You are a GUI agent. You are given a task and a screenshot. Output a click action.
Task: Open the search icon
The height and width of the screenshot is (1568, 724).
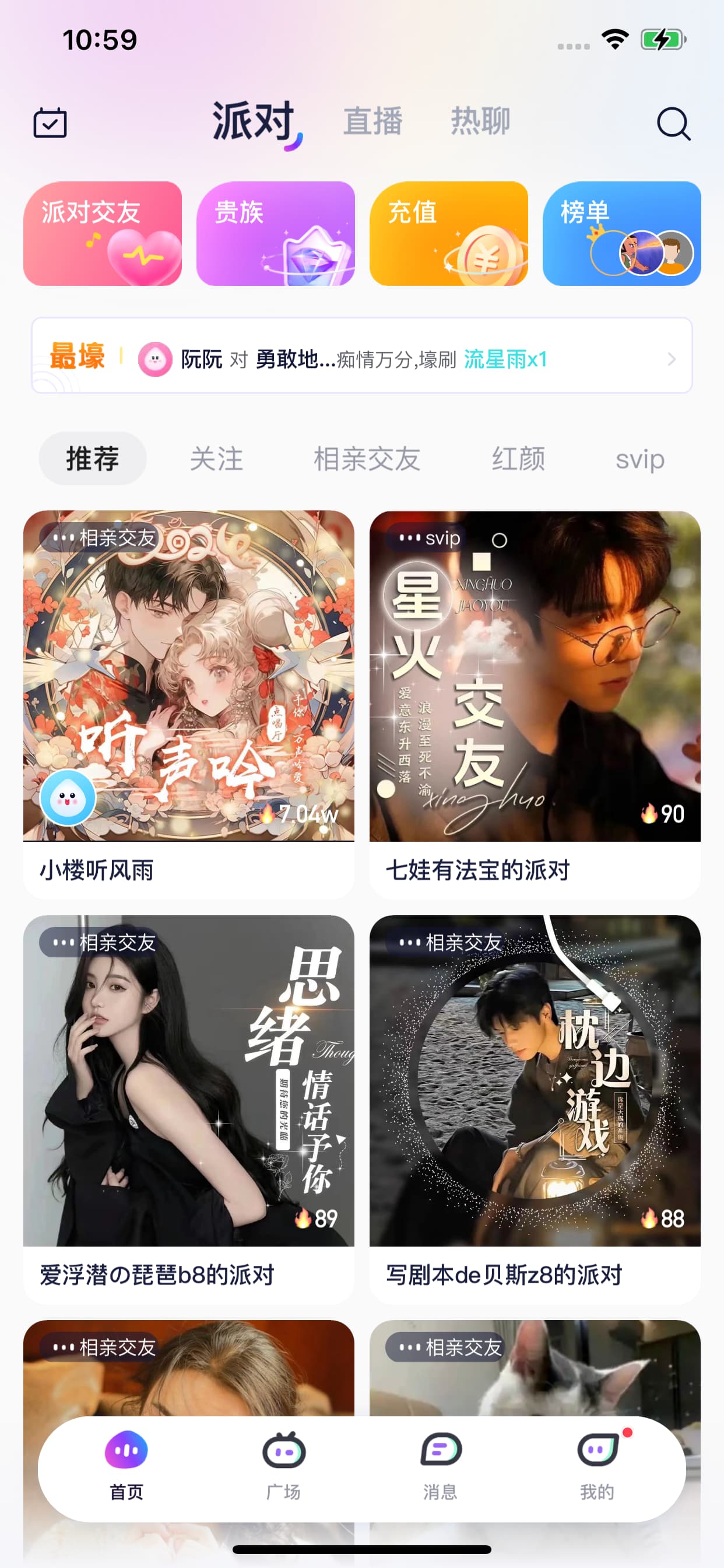673,124
